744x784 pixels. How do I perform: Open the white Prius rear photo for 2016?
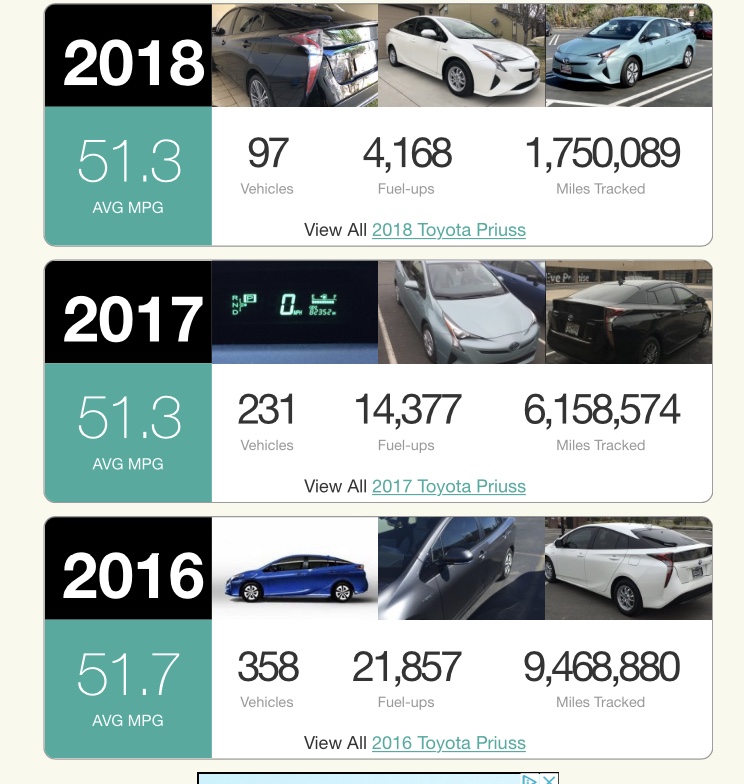628,569
